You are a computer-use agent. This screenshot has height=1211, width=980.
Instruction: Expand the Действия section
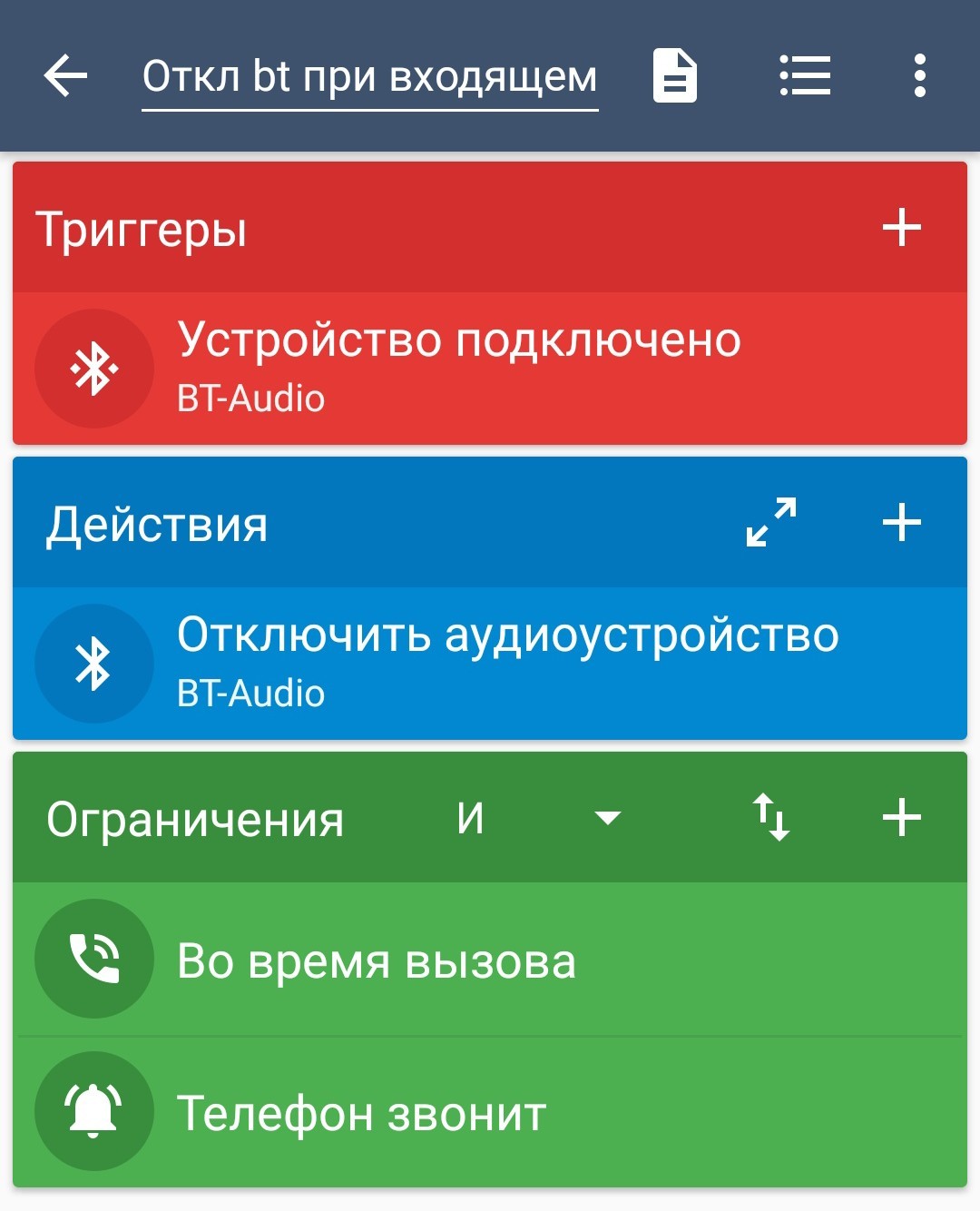pos(771,522)
